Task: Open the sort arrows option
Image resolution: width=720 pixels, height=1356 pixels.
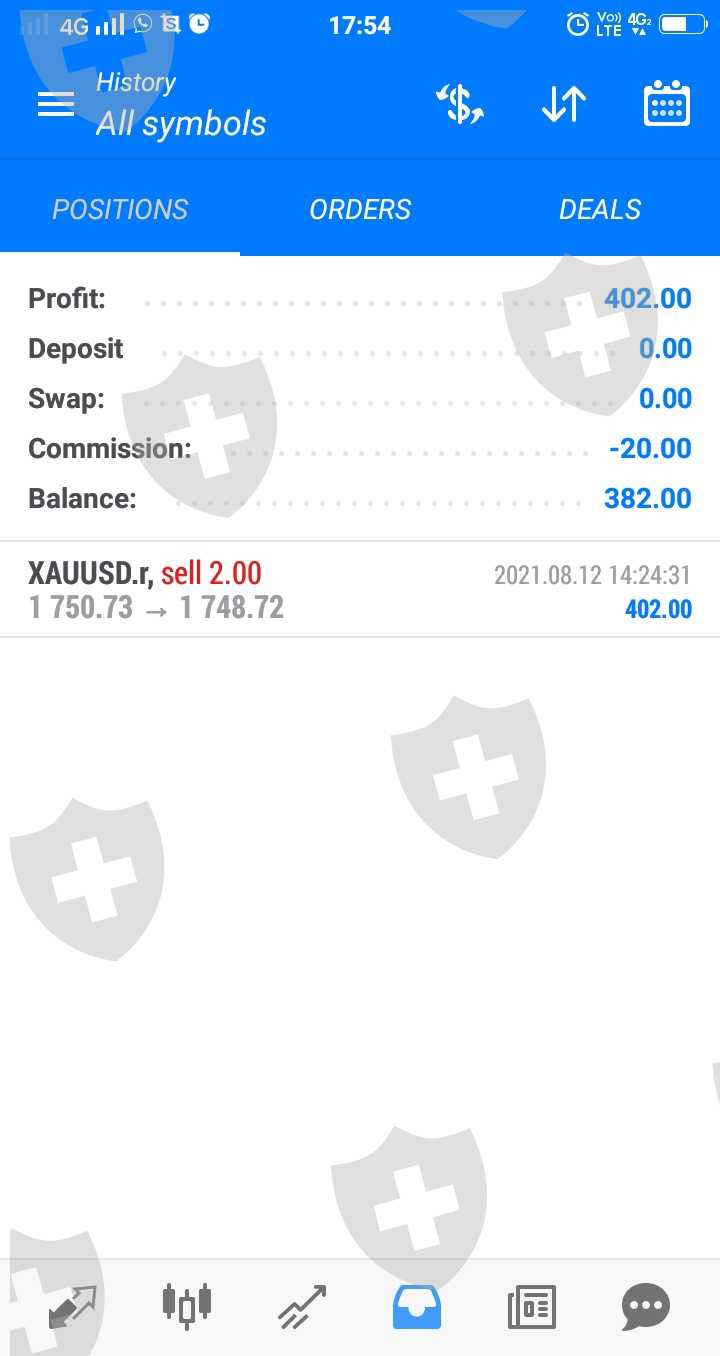Action: pos(564,104)
